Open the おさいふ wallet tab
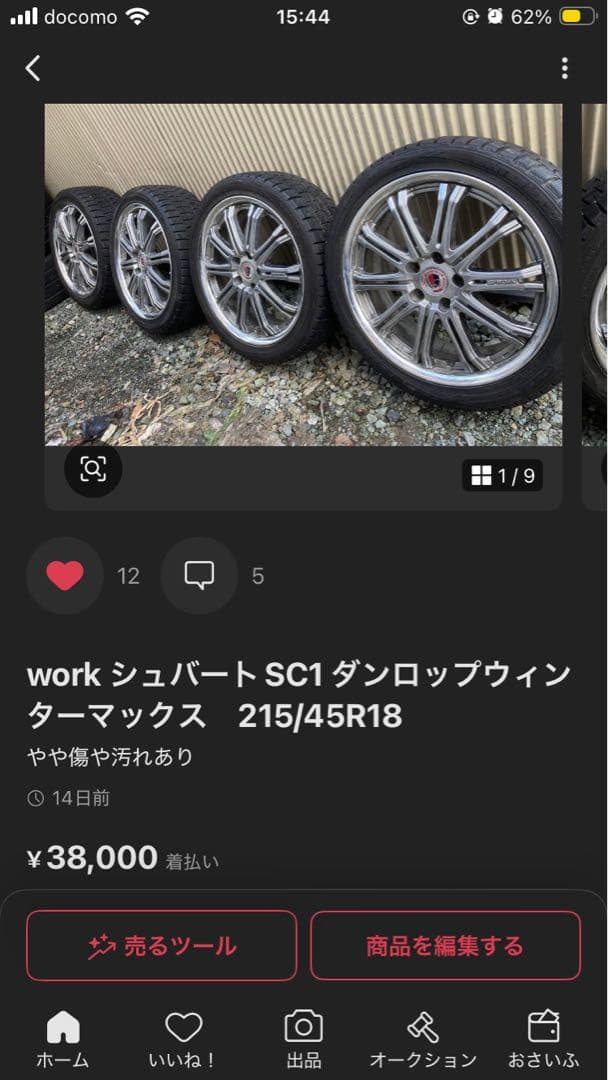 (543, 1038)
